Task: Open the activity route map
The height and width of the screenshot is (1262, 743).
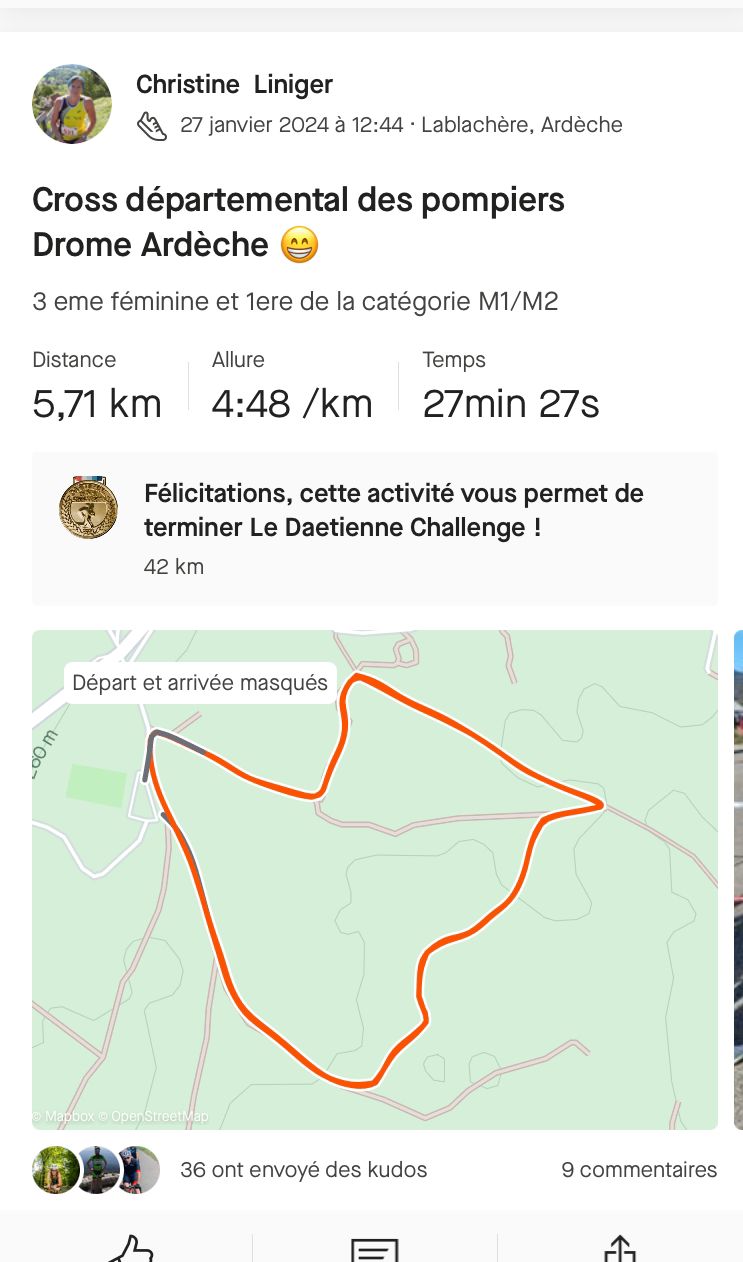Action: coord(375,880)
